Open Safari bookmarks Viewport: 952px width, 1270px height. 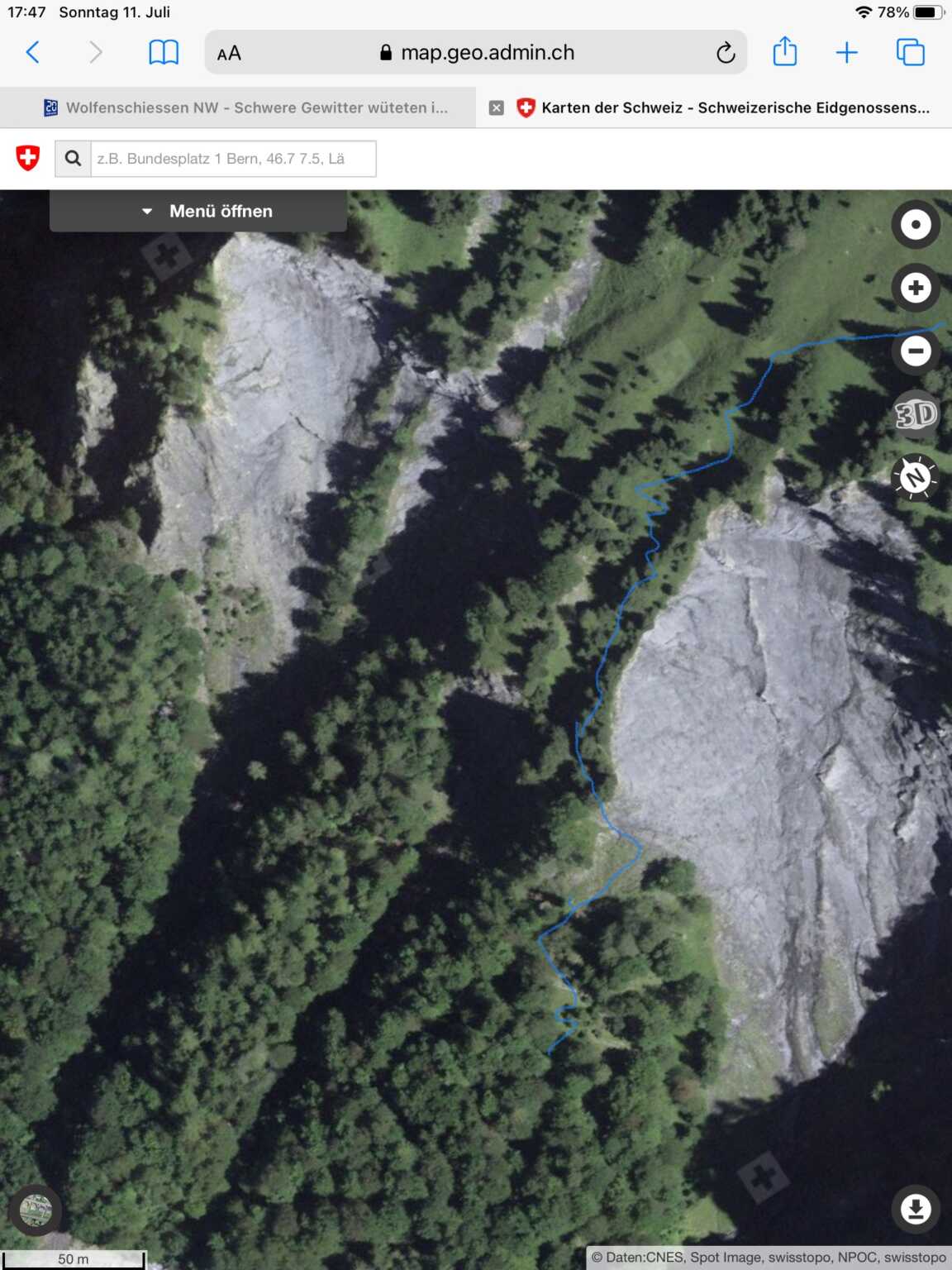pyautogui.click(x=164, y=53)
